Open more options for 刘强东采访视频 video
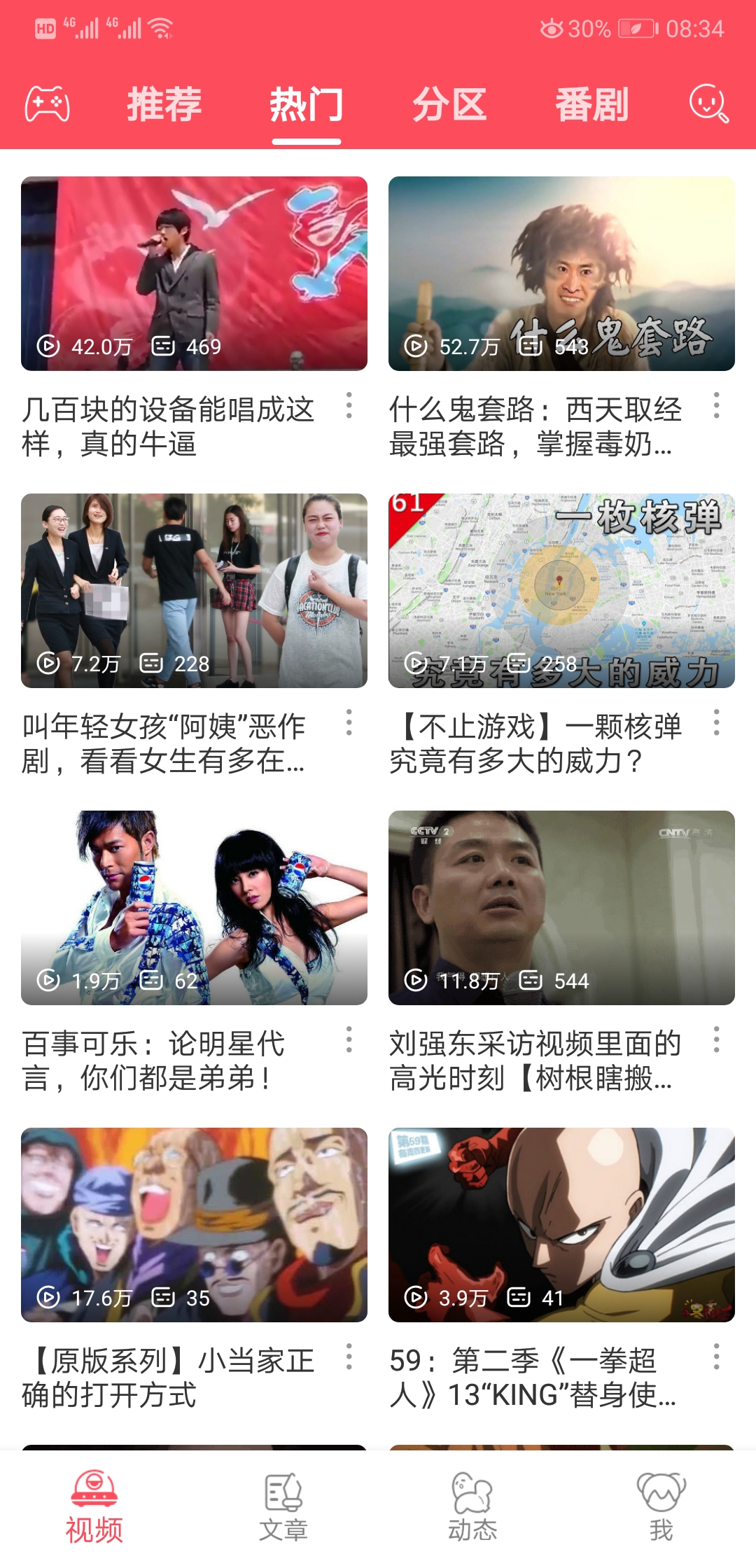Image resolution: width=756 pixels, height=1568 pixels. (x=716, y=1039)
